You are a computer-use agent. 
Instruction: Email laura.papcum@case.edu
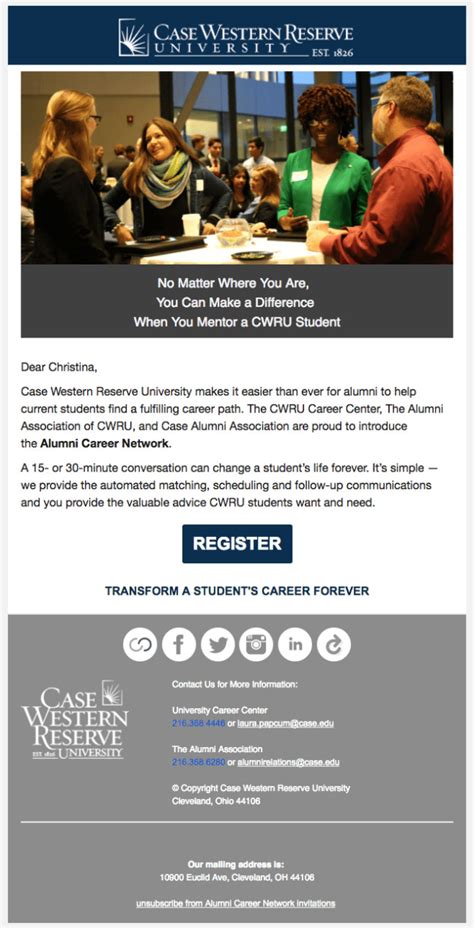(286, 723)
